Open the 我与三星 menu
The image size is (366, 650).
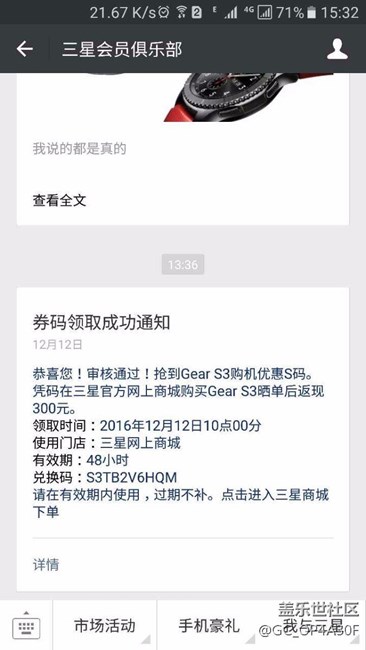pos(314,625)
